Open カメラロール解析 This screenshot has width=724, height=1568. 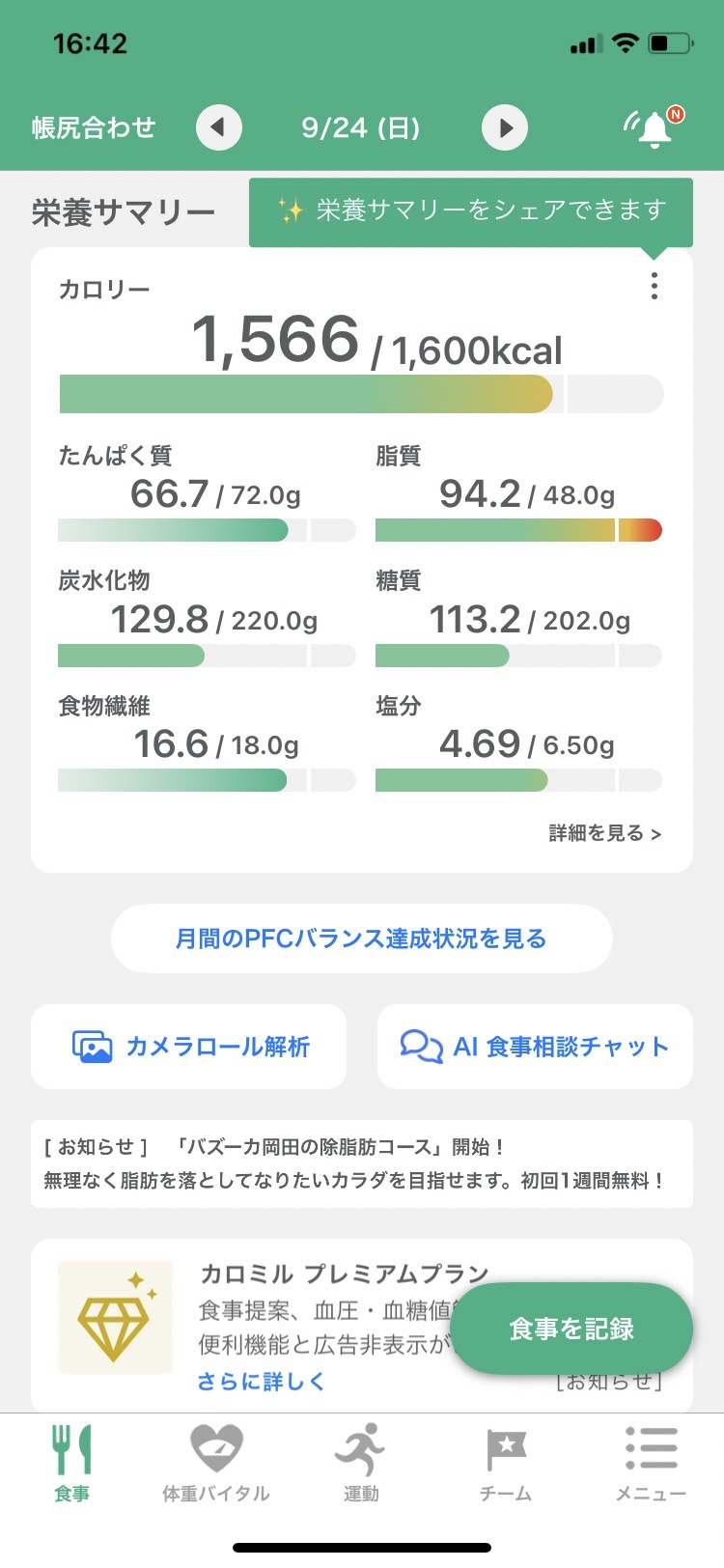189,1047
